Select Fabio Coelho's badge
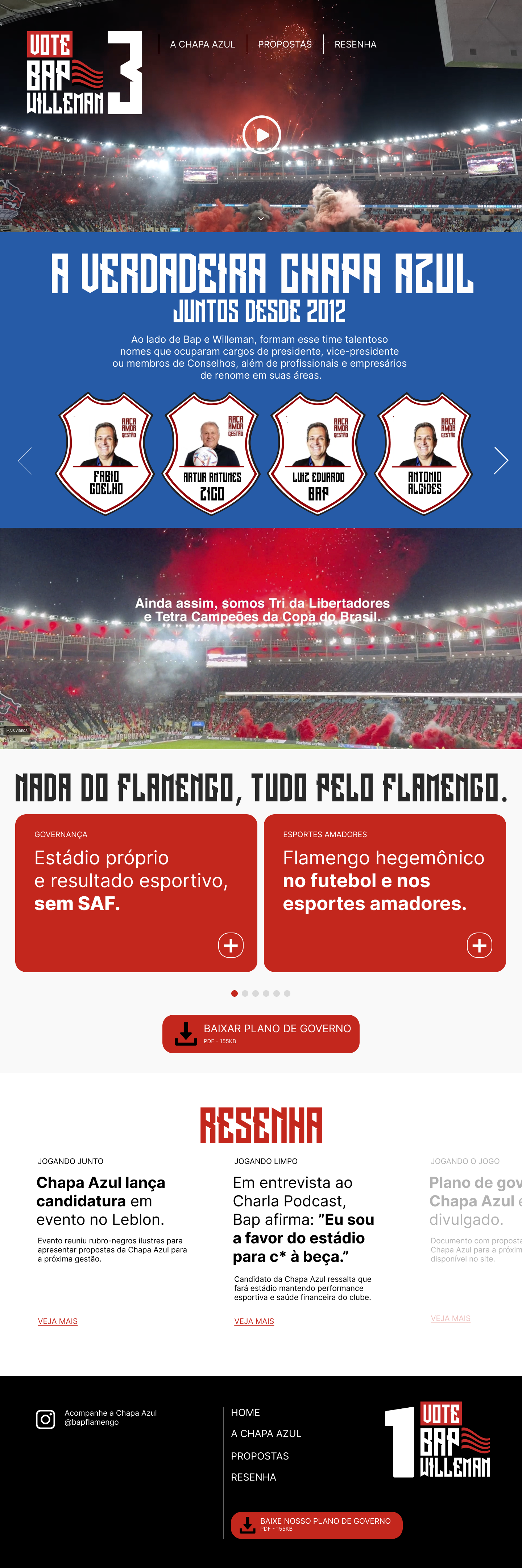This screenshot has height=1568, width=522. [x=106, y=453]
